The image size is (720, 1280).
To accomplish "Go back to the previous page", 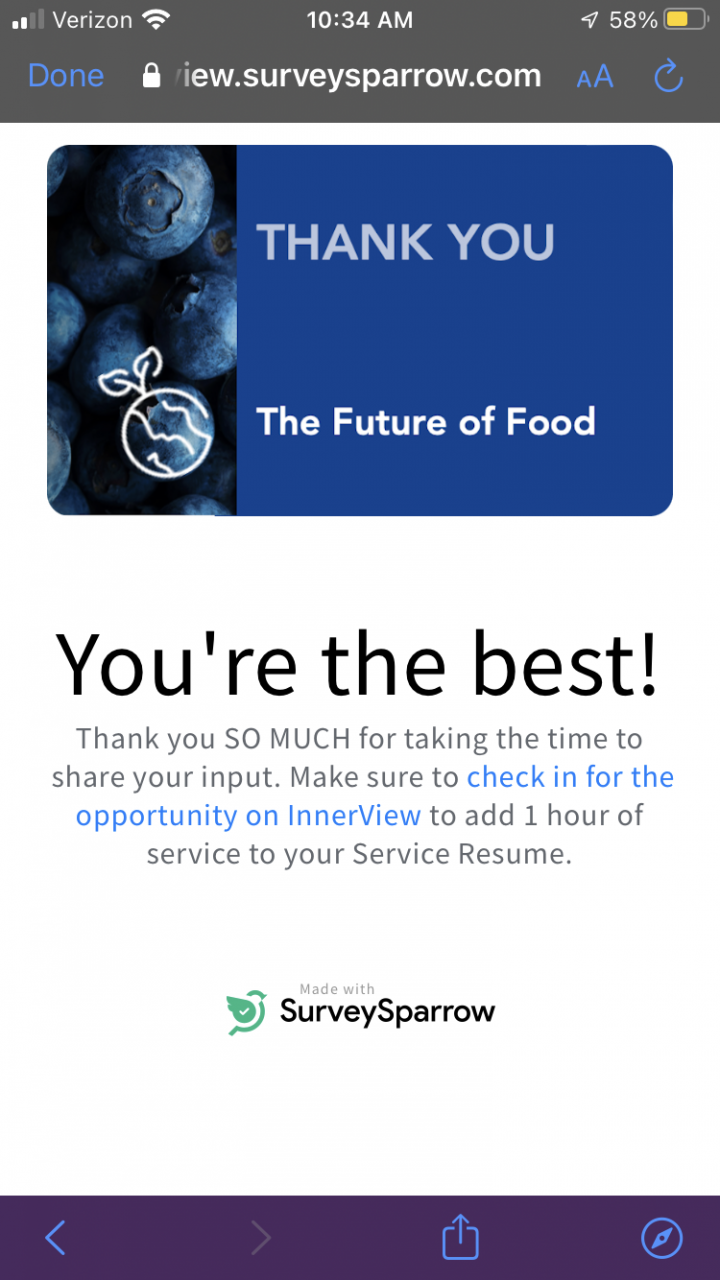I will (x=56, y=1238).
